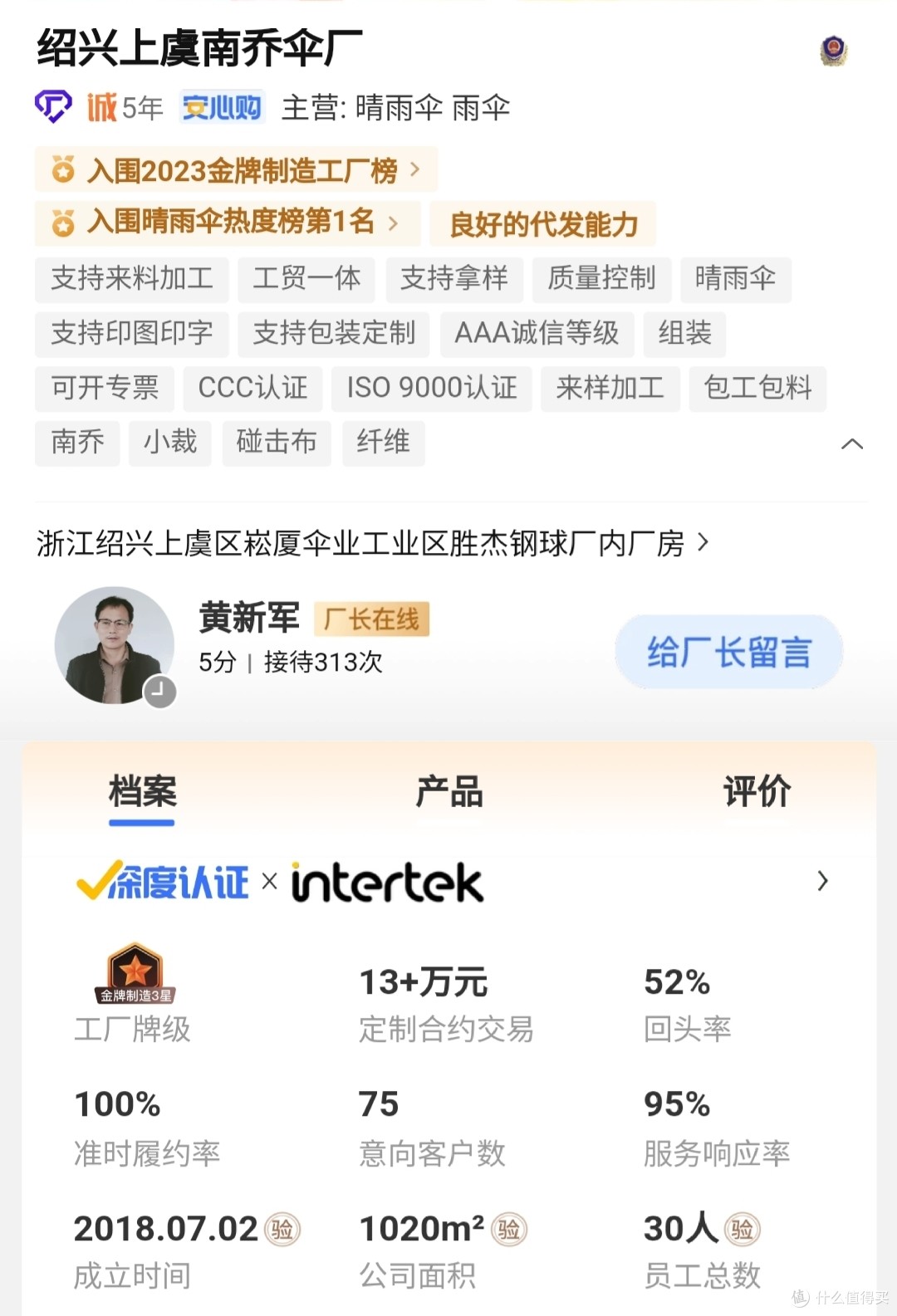The image size is (897, 1316).
Task: Open the 入围2023金牌制造工厂榜 ranking link
Action: coord(236,170)
